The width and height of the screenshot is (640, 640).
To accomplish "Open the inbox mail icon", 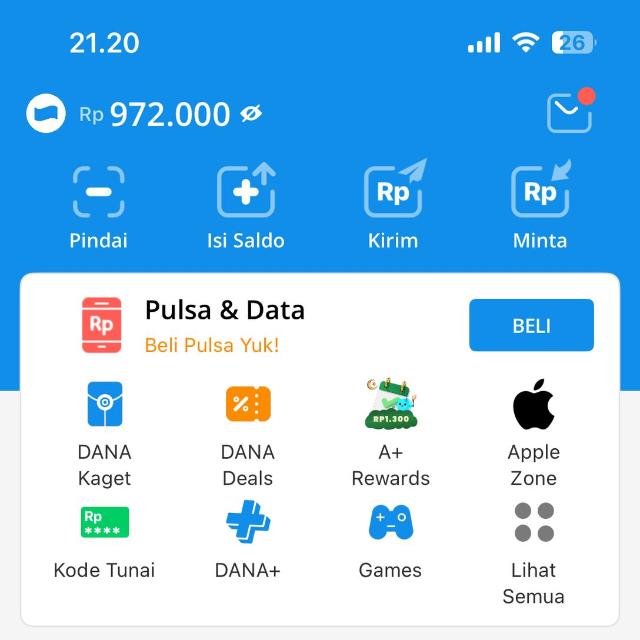I will 569,112.
